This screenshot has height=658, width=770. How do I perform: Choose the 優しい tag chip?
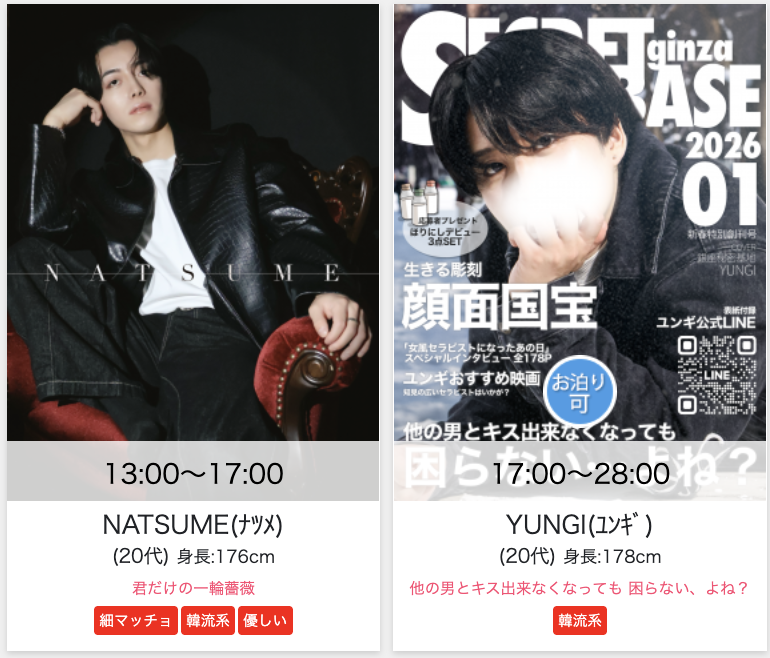[265, 621]
